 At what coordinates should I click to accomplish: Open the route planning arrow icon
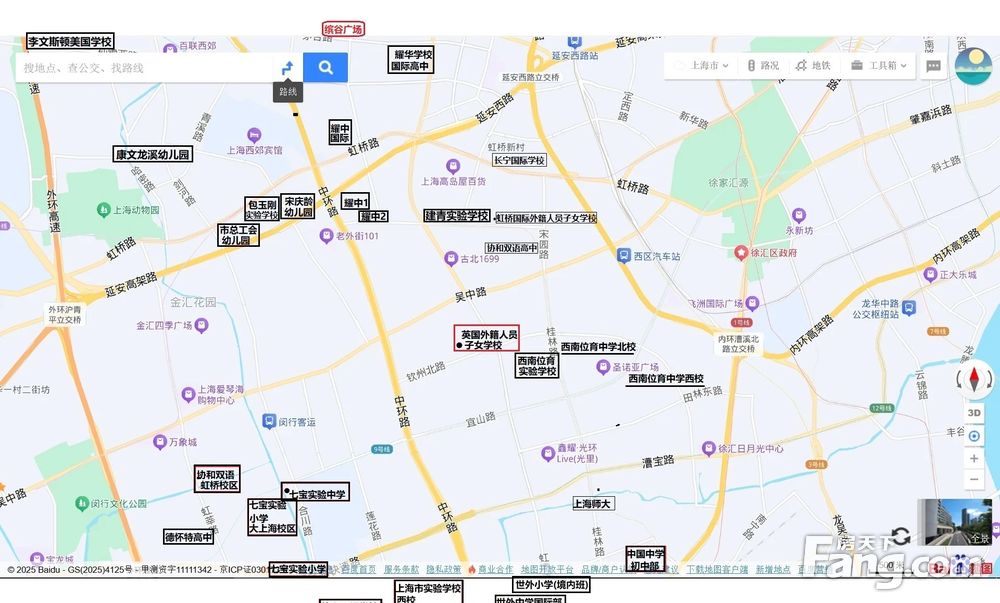pos(288,67)
